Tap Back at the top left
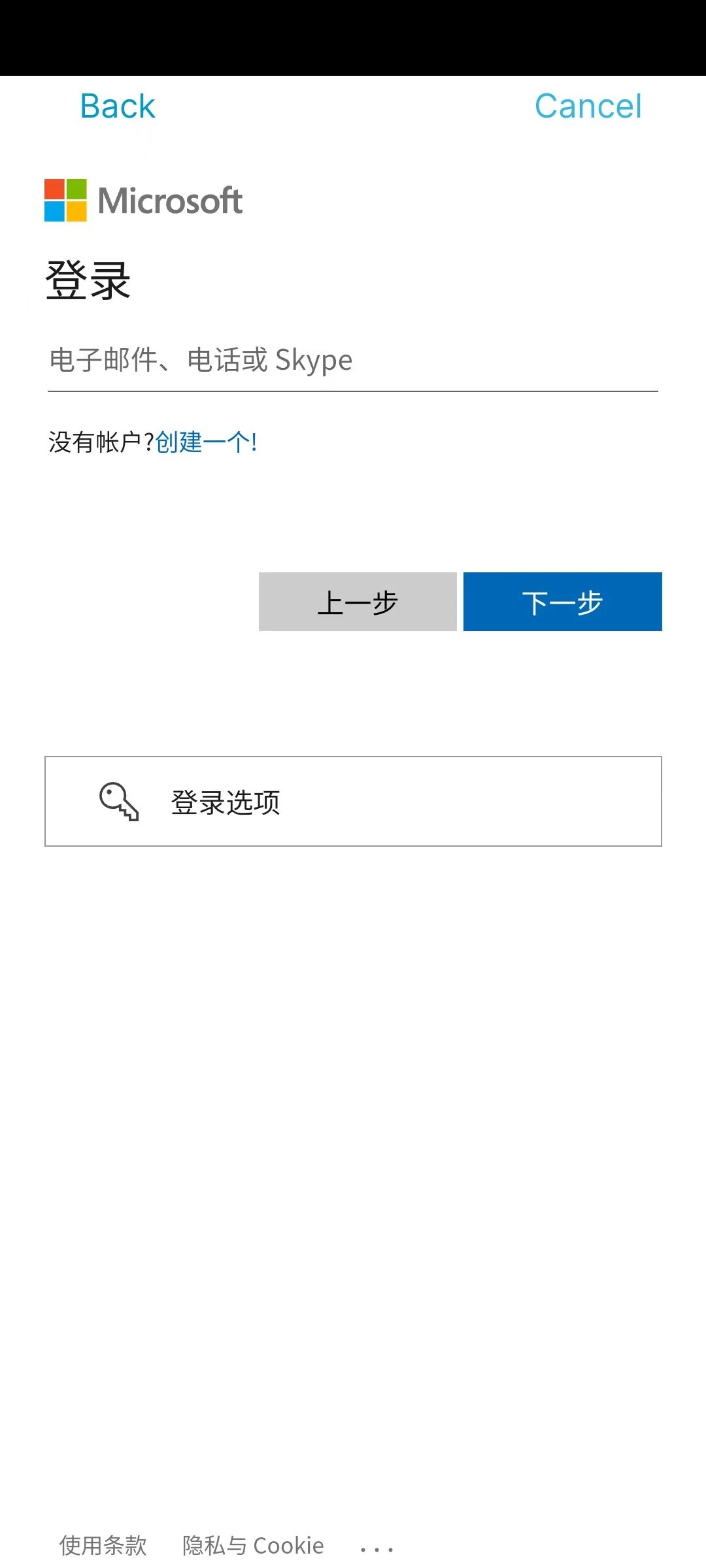The image size is (706, 1568). pyautogui.click(x=118, y=106)
